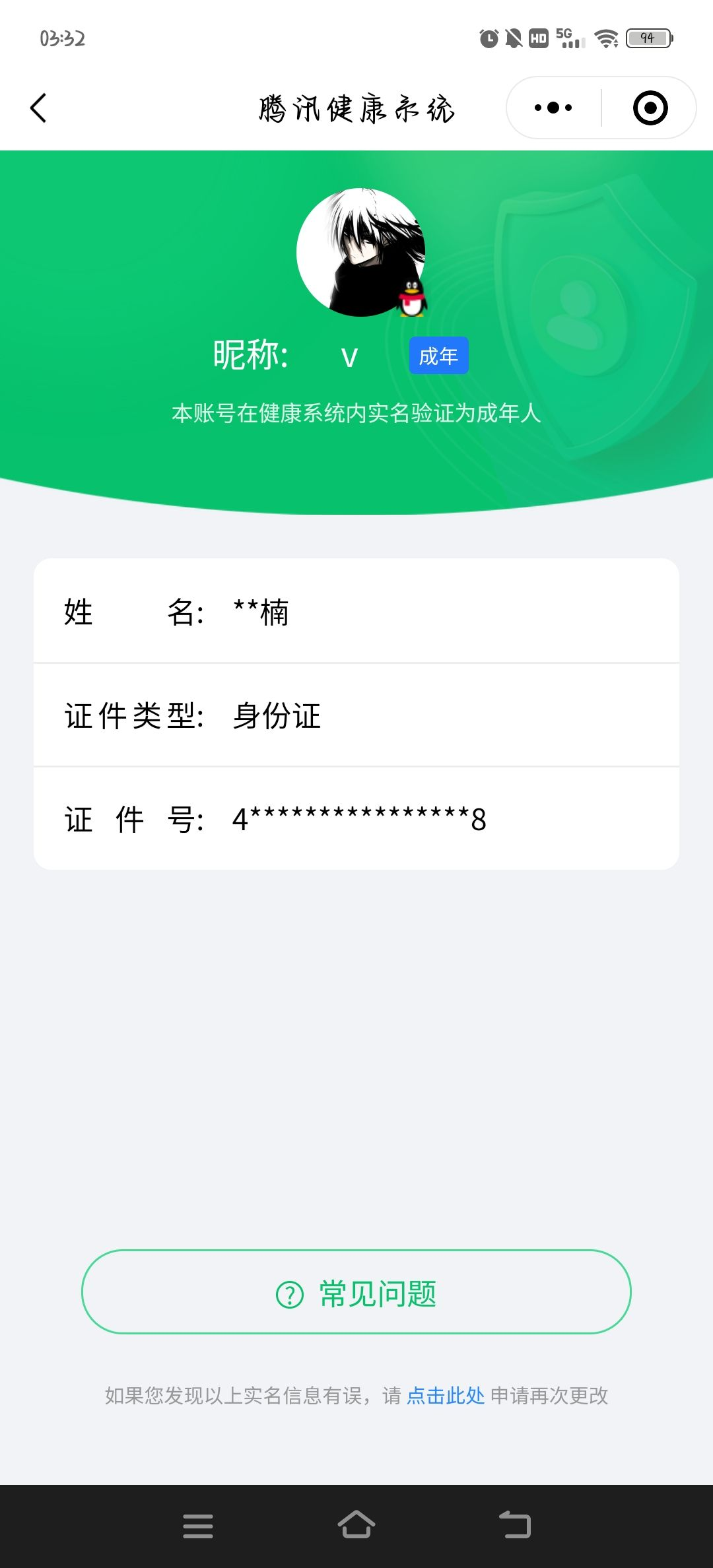This screenshot has width=713, height=1568.
Task: Open the 常见问题 FAQ button
Action: tap(356, 1291)
